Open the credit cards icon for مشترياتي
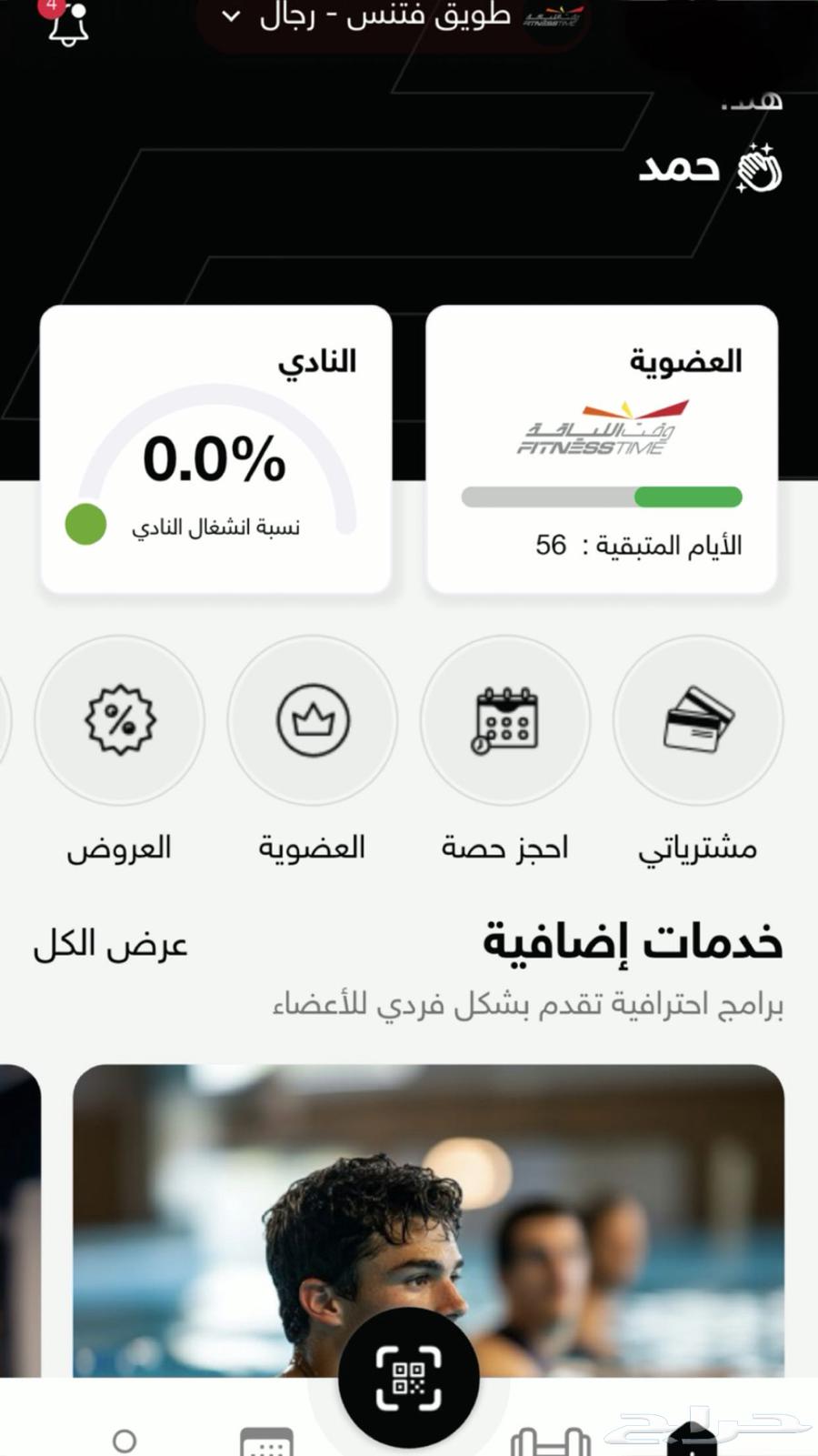 pos(698,719)
